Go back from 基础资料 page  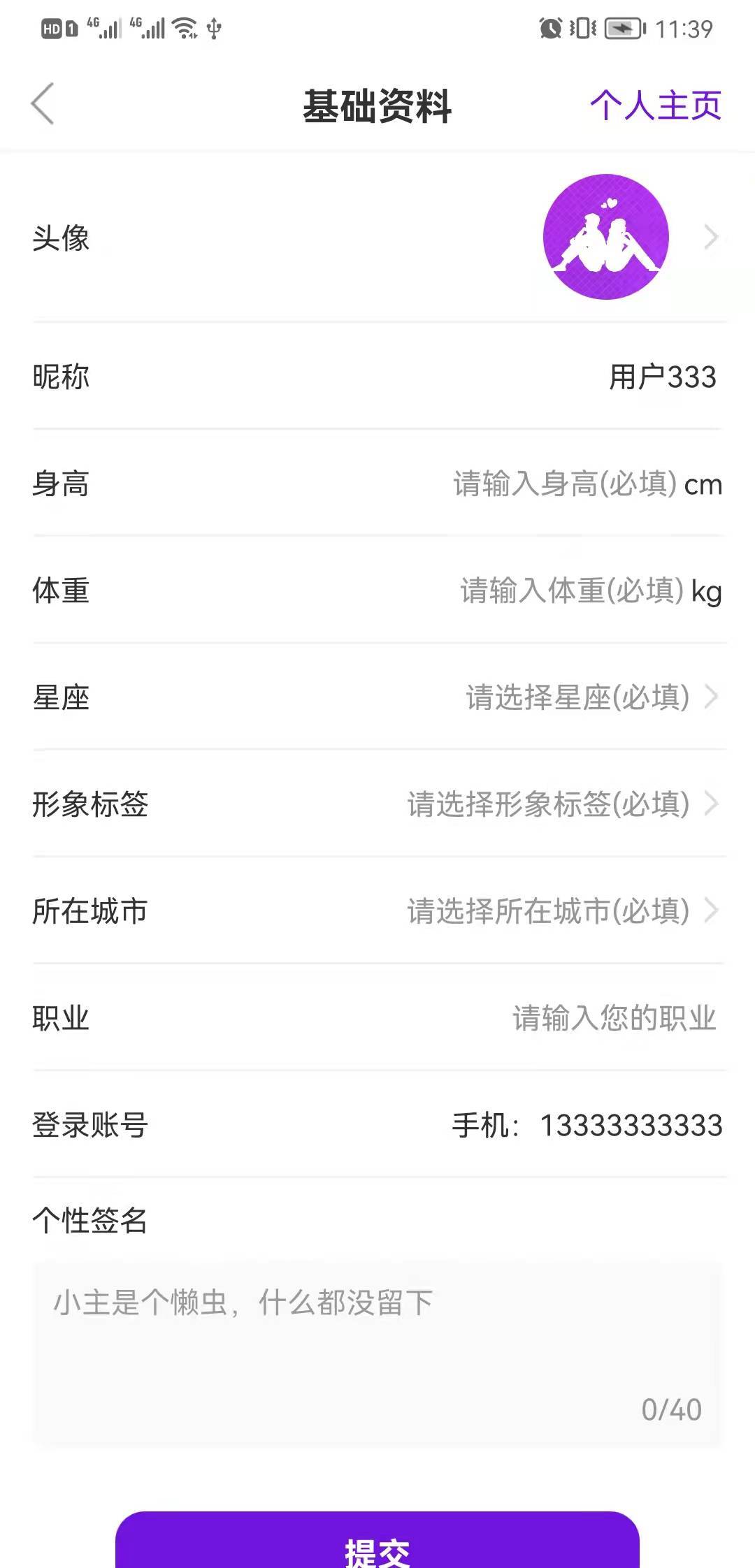pos(43,104)
